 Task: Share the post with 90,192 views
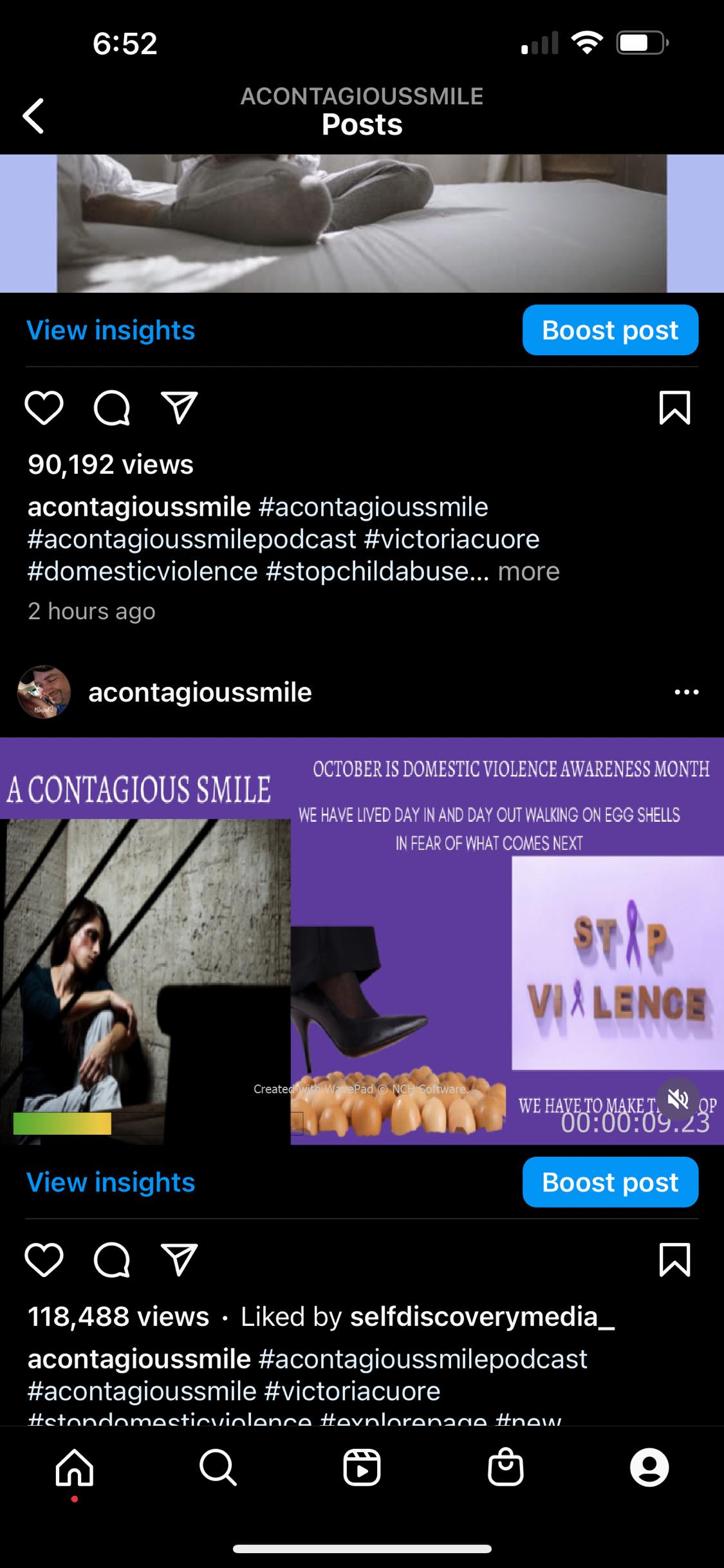pyautogui.click(x=179, y=407)
